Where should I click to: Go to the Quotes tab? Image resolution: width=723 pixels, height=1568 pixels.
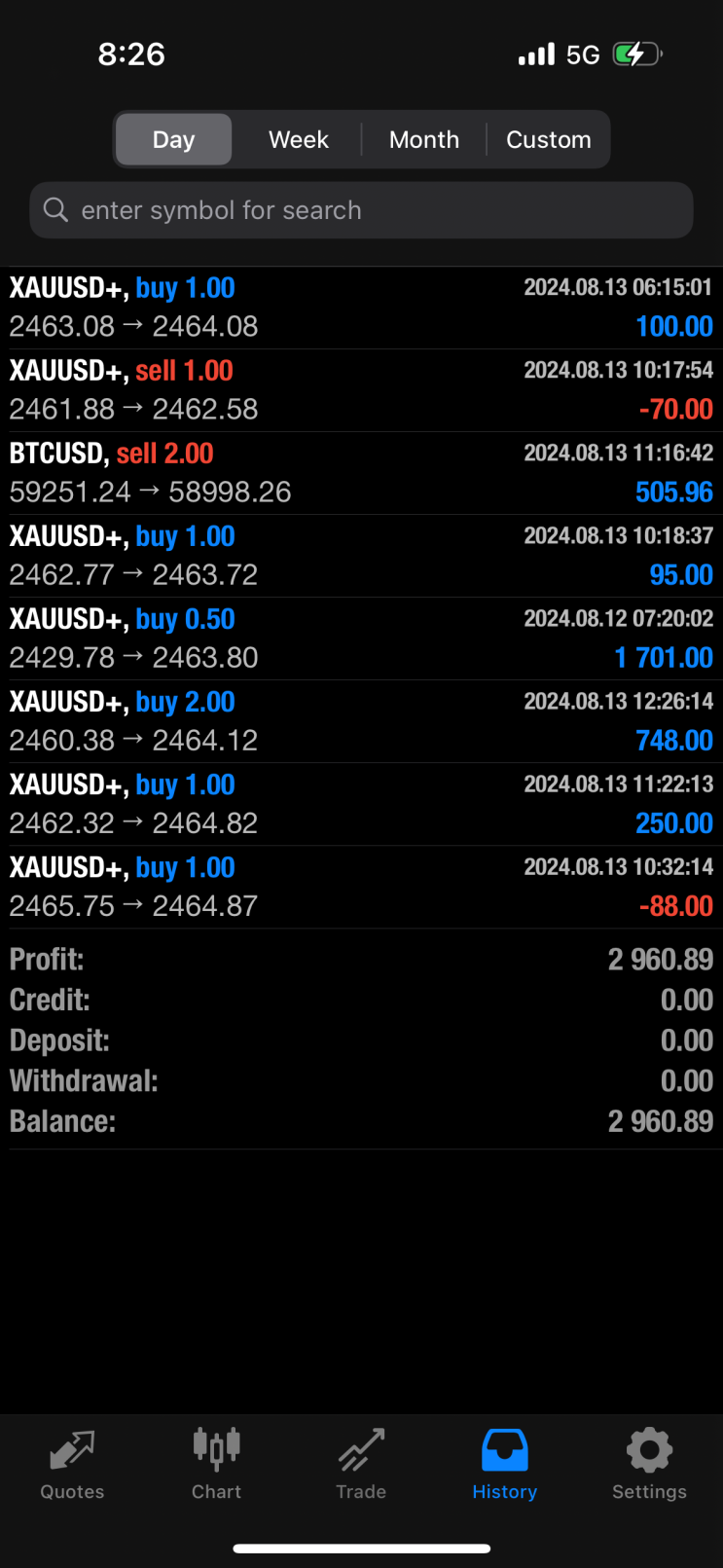pyautogui.click(x=72, y=1465)
